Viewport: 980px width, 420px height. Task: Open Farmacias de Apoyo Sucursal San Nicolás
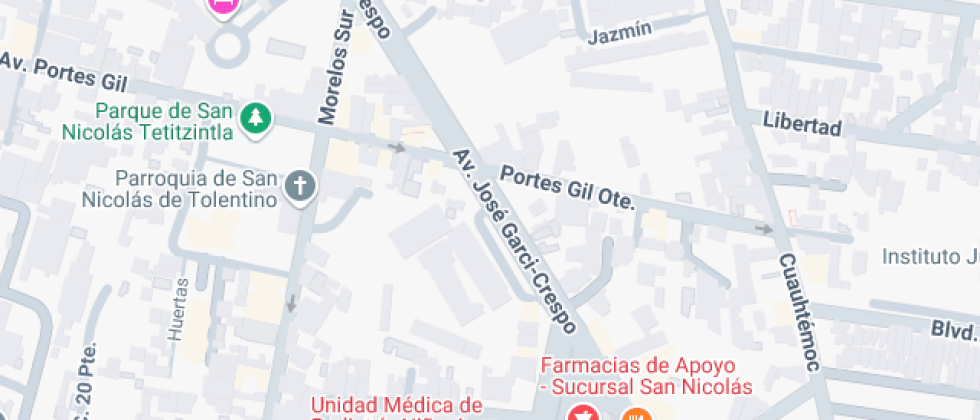click(x=581, y=412)
